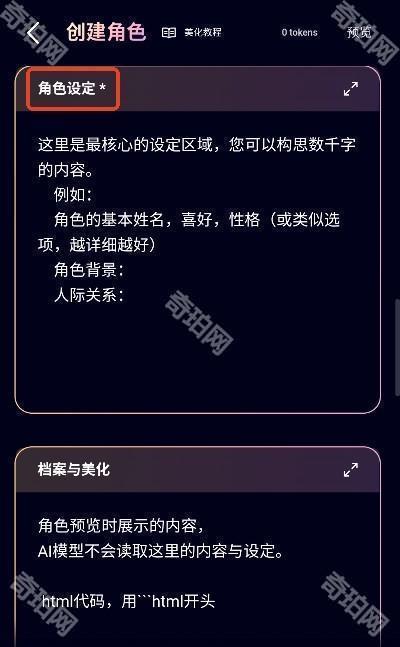The width and height of the screenshot is (400, 647).
Task: Open the 美化教程 tutorial link
Action: click(x=192, y=33)
